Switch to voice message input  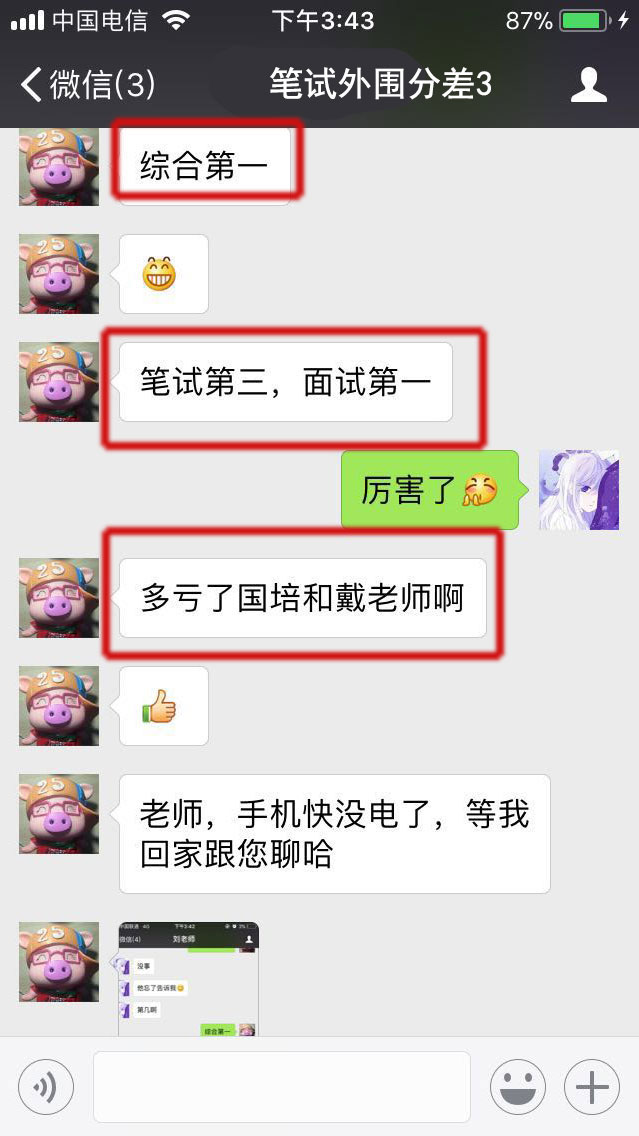pyautogui.click(x=46, y=1087)
